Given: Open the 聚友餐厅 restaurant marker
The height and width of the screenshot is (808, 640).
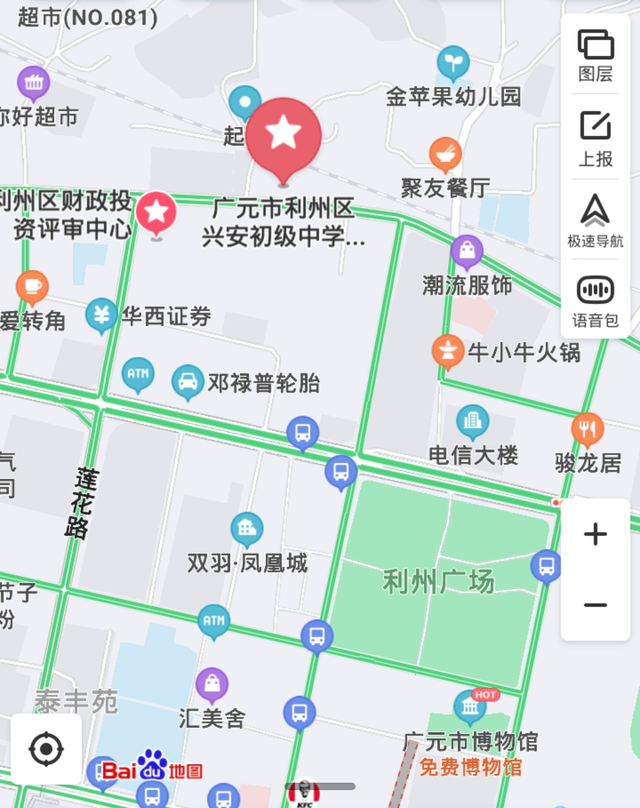Looking at the screenshot, I should coord(446,155).
